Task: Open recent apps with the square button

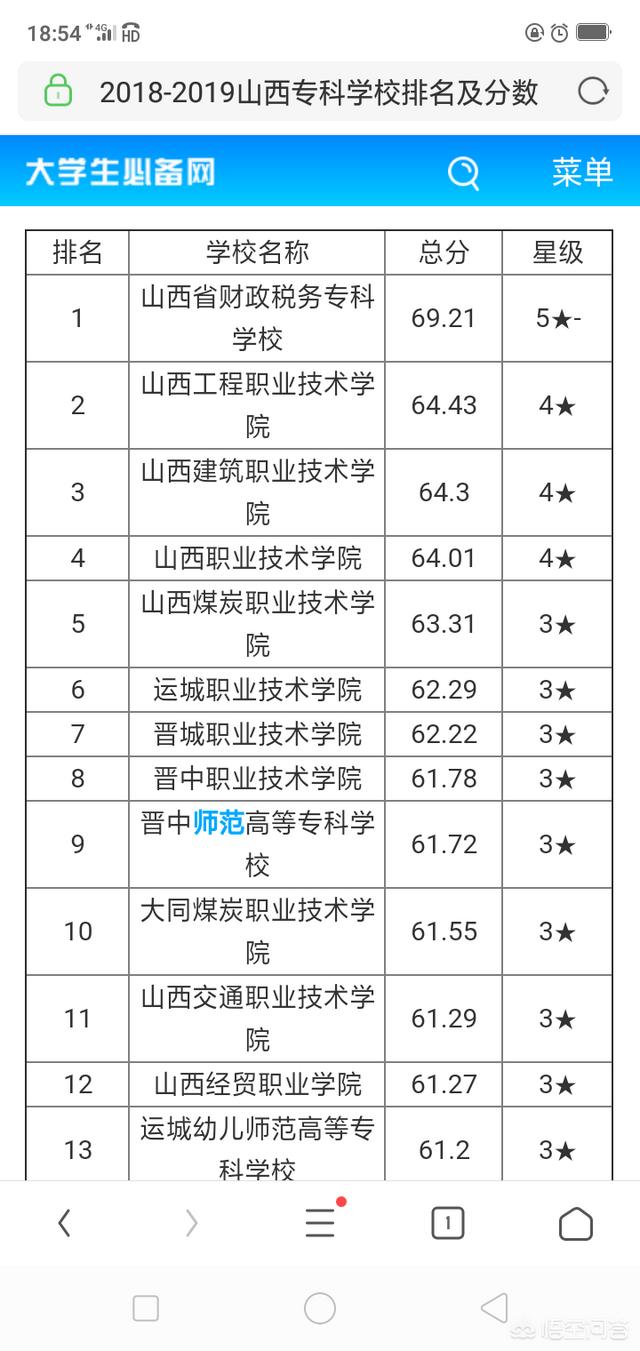Action: coord(146,1308)
